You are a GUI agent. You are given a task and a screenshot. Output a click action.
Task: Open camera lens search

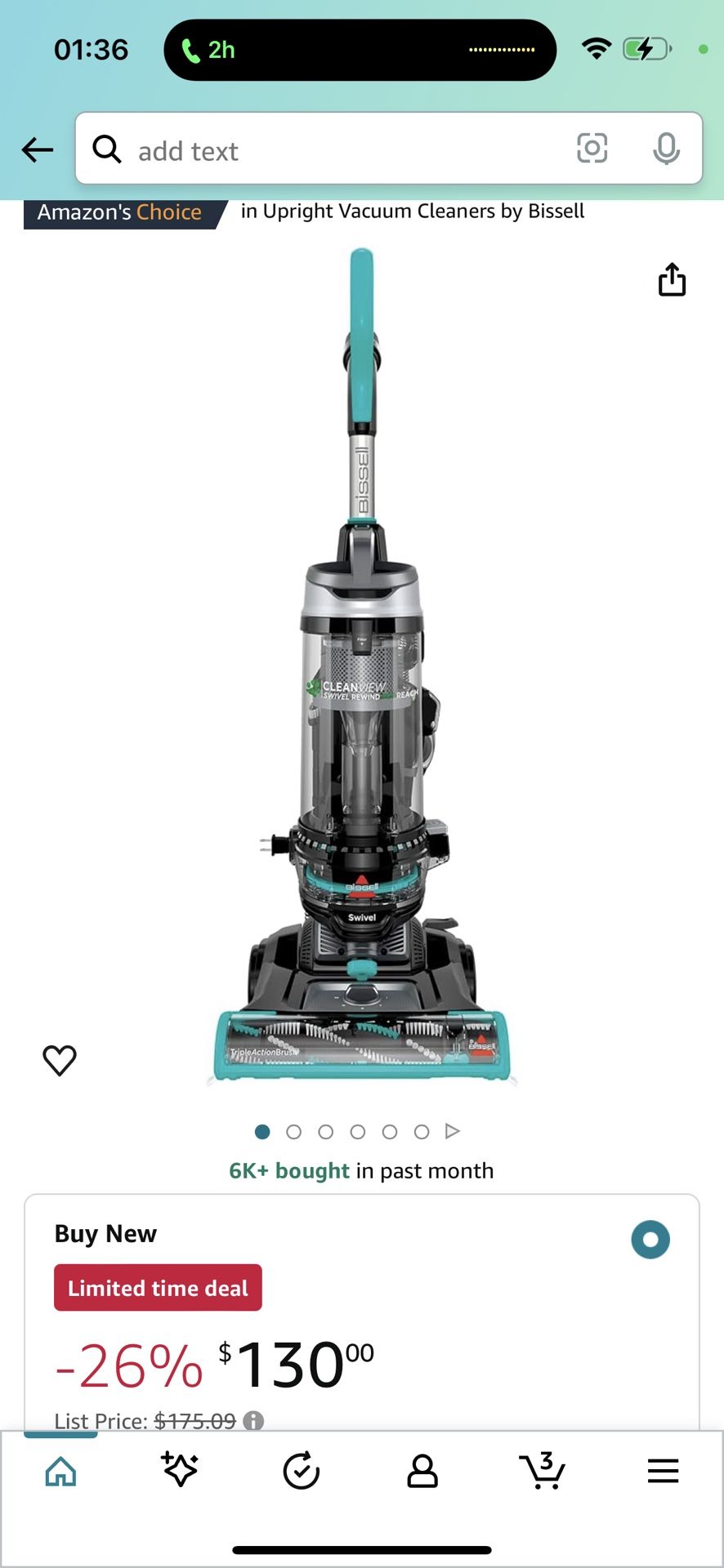coord(592,149)
